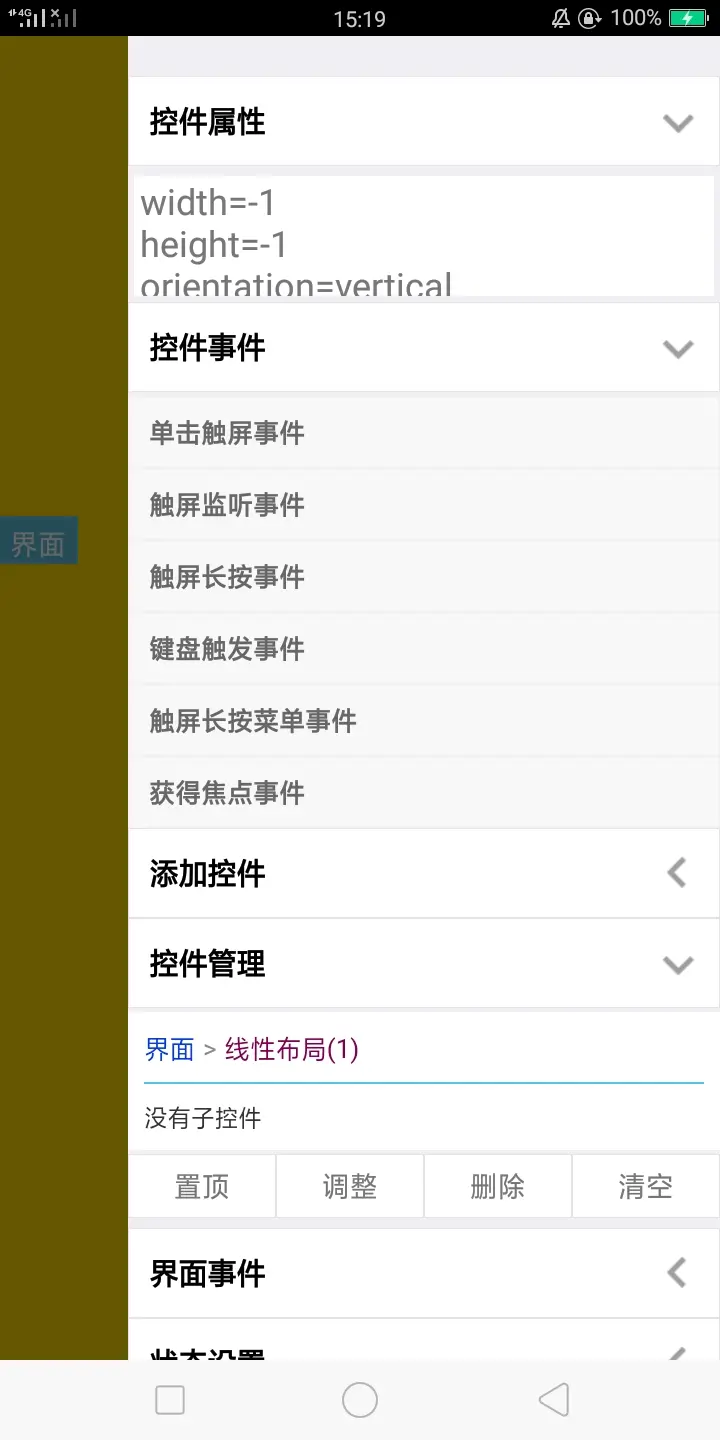Tap the 界面 label on the preview
This screenshot has width=720, height=1440.
click(x=38, y=545)
